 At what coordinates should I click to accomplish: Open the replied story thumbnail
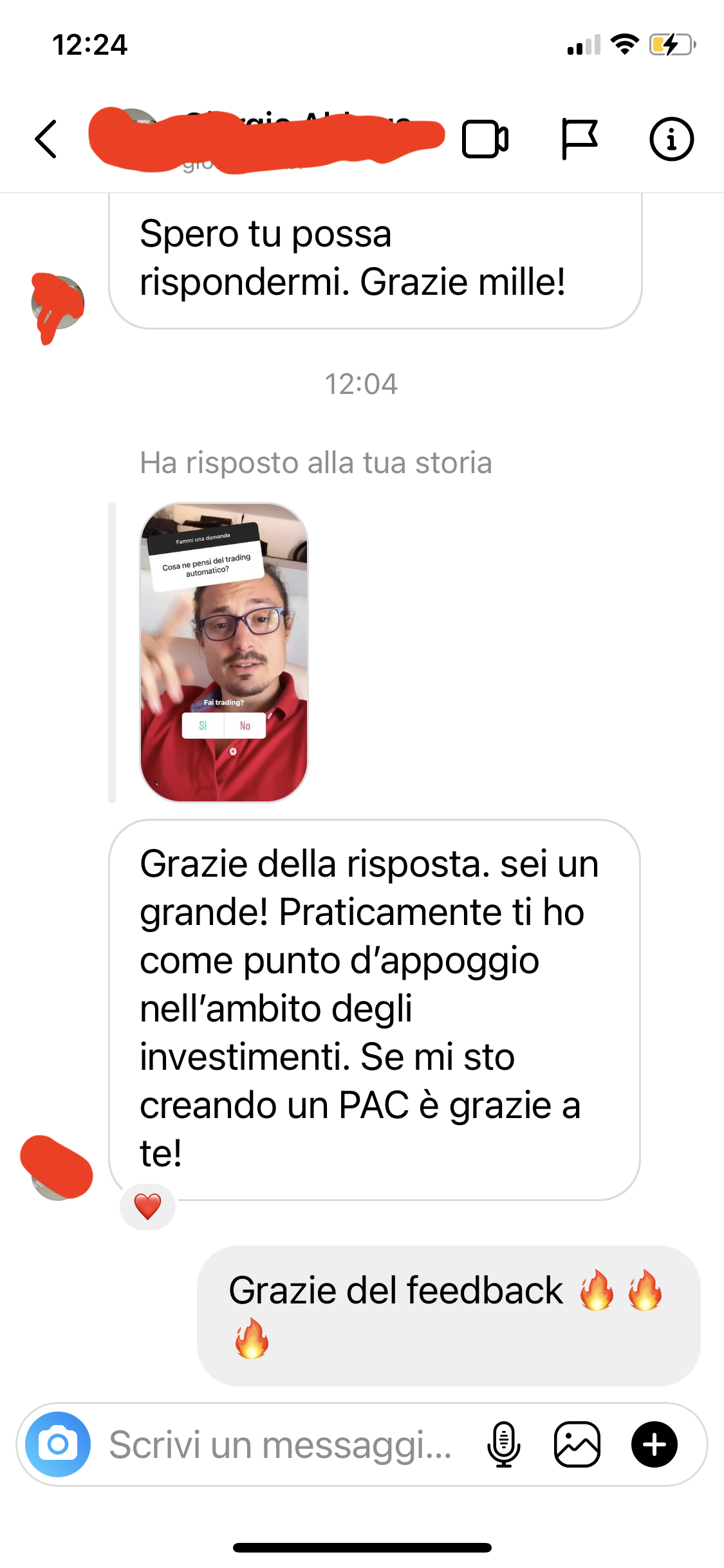(x=224, y=652)
